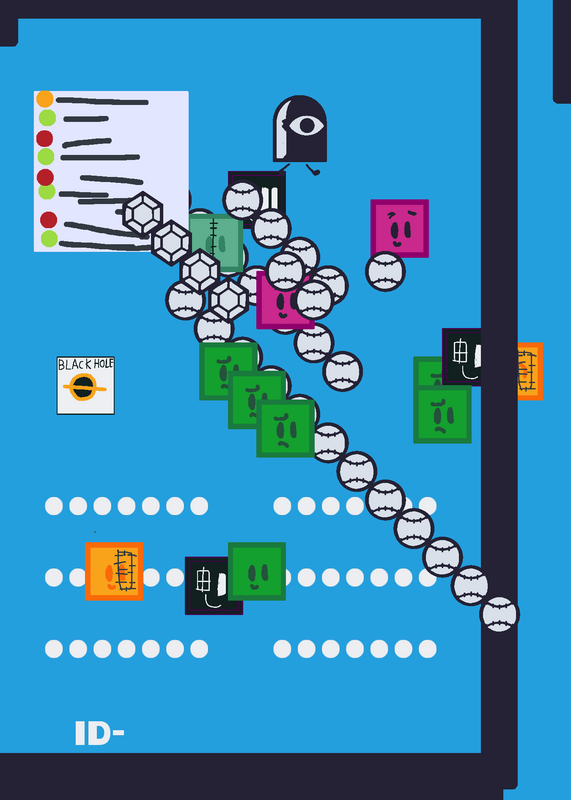571x800 pixels.
Task: Open the checklist note with colored dots
Action: click(111, 171)
